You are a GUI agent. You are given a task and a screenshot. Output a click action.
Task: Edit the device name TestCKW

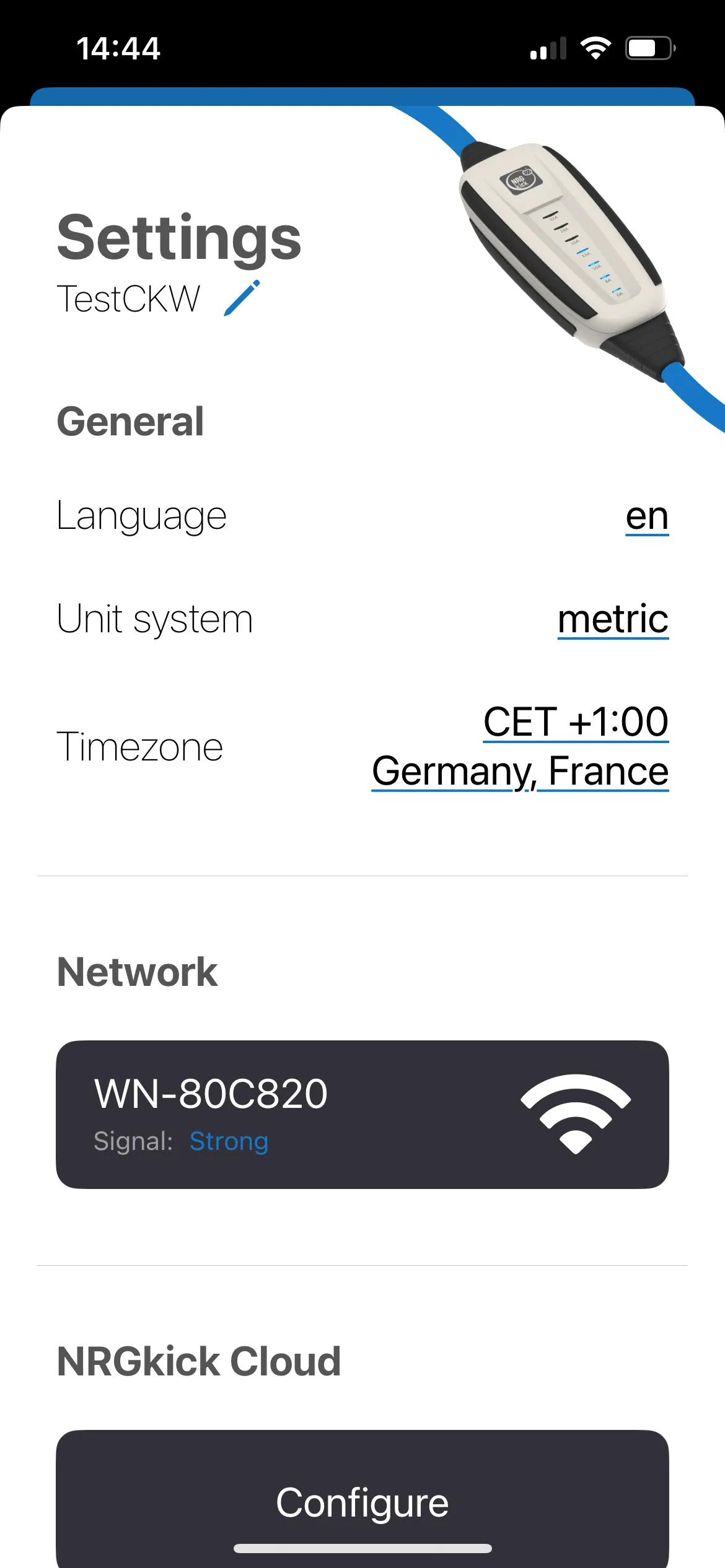242,298
